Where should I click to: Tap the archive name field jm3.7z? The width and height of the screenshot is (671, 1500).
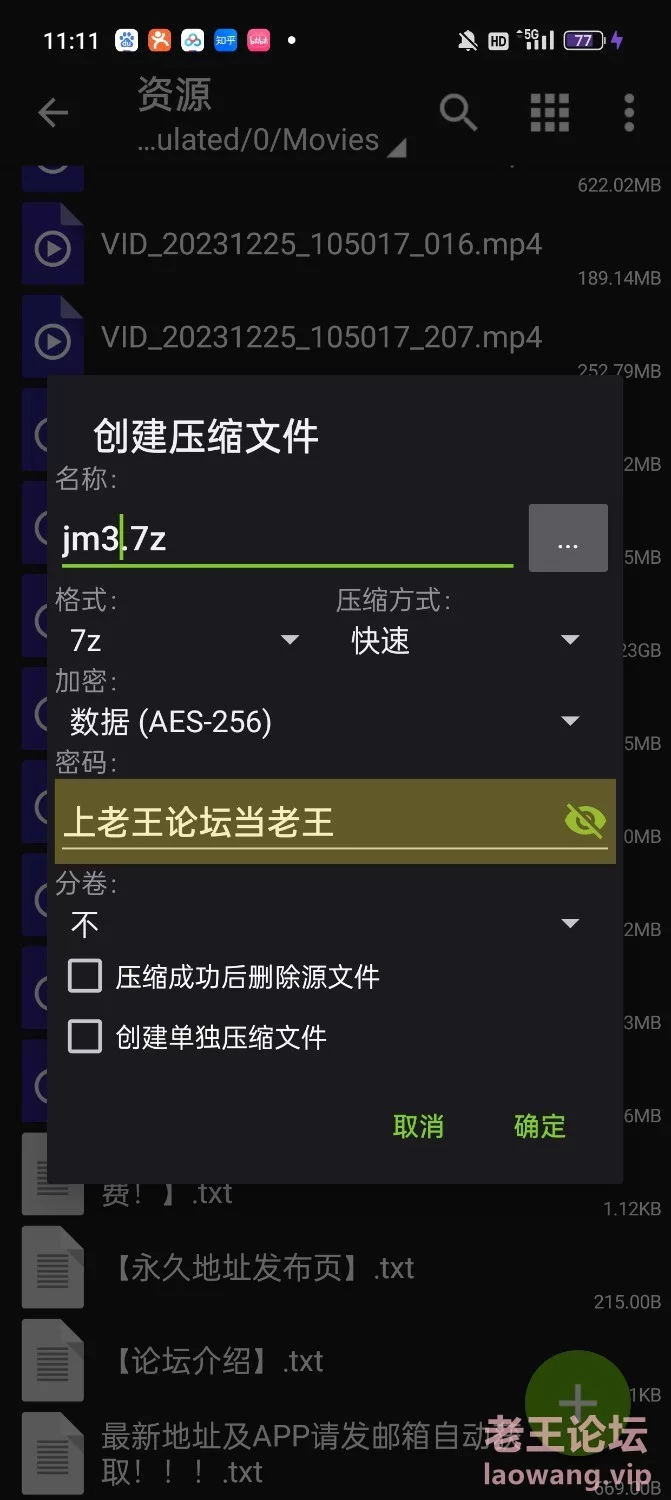coord(287,540)
